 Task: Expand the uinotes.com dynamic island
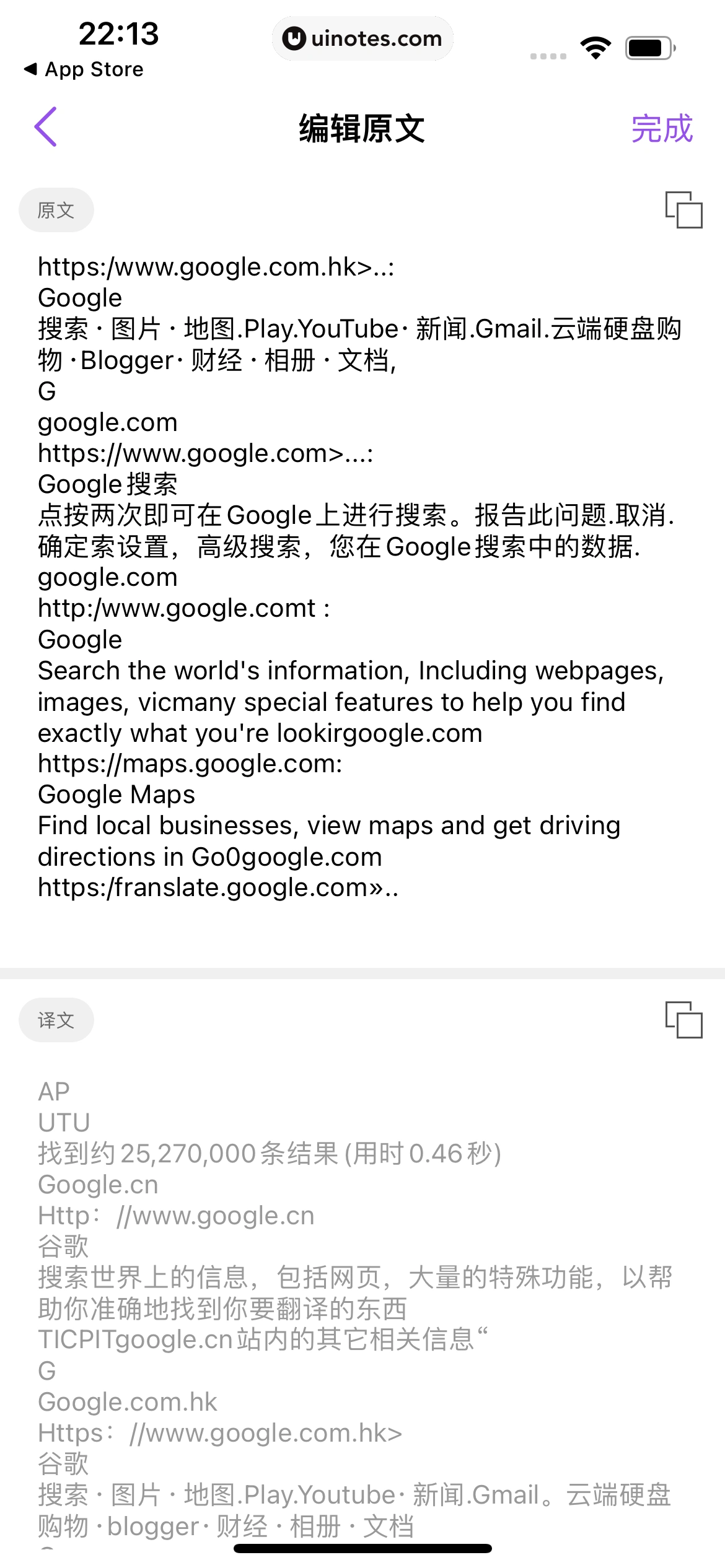click(x=362, y=38)
